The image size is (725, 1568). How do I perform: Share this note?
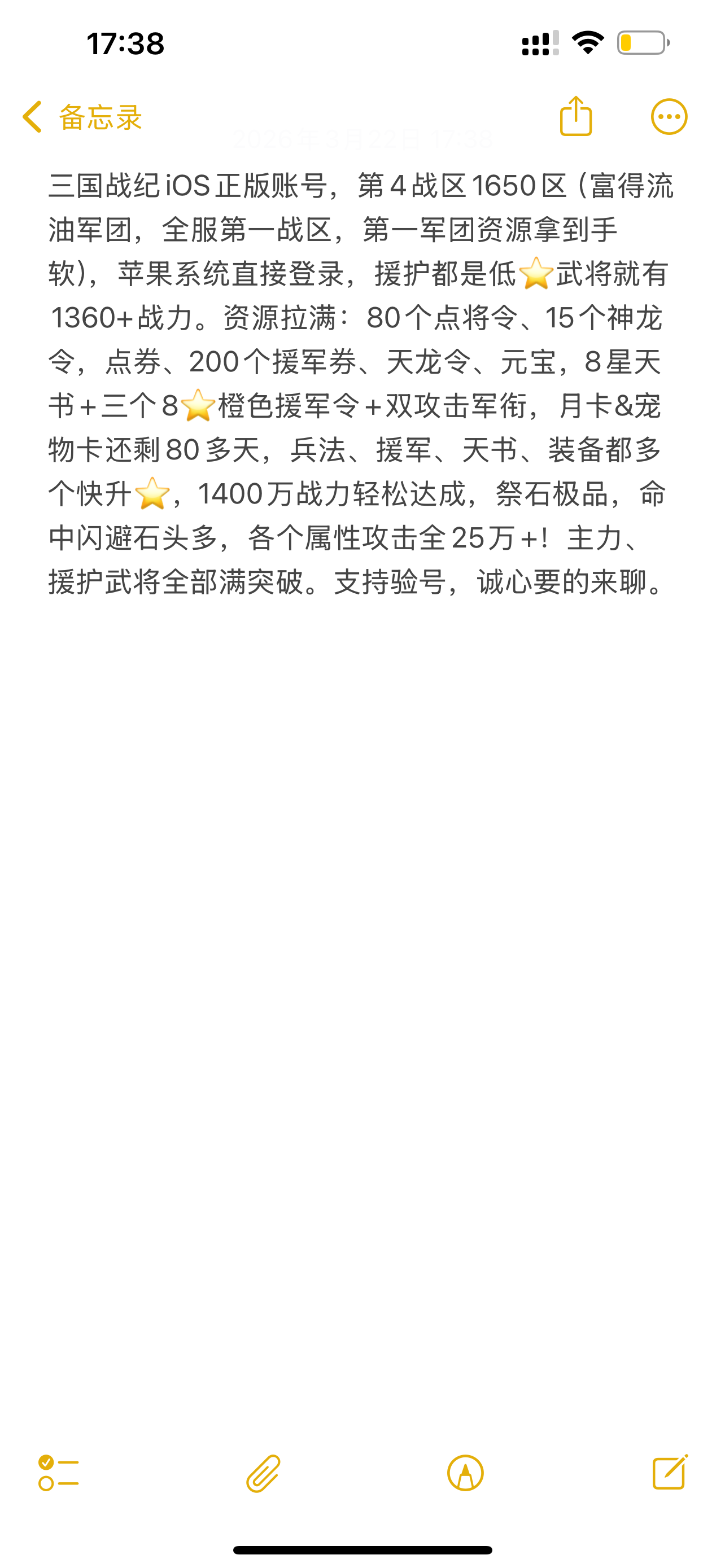(575, 116)
